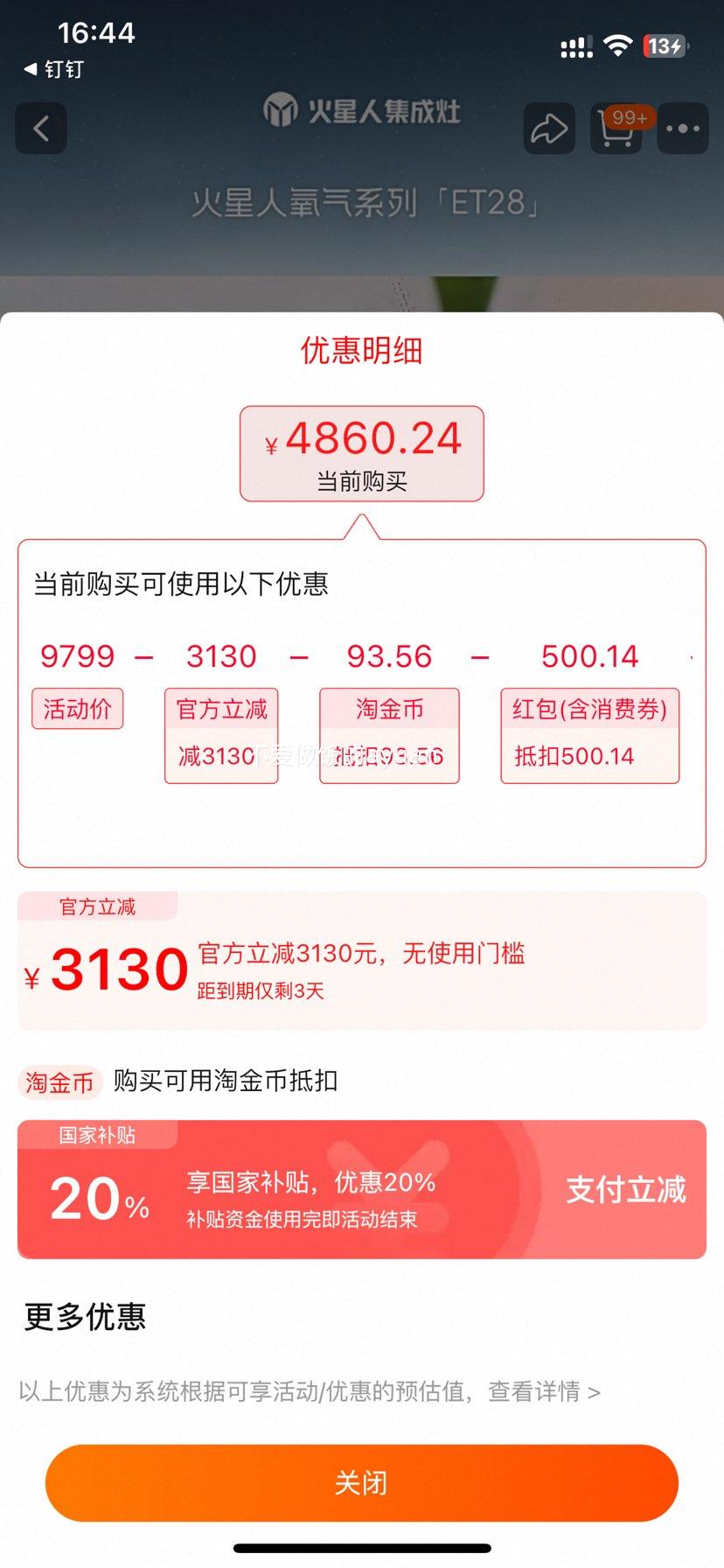Open the 查看详情 discount details link
The height and width of the screenshot is (1568, 724).
(x=544, y=1391)
